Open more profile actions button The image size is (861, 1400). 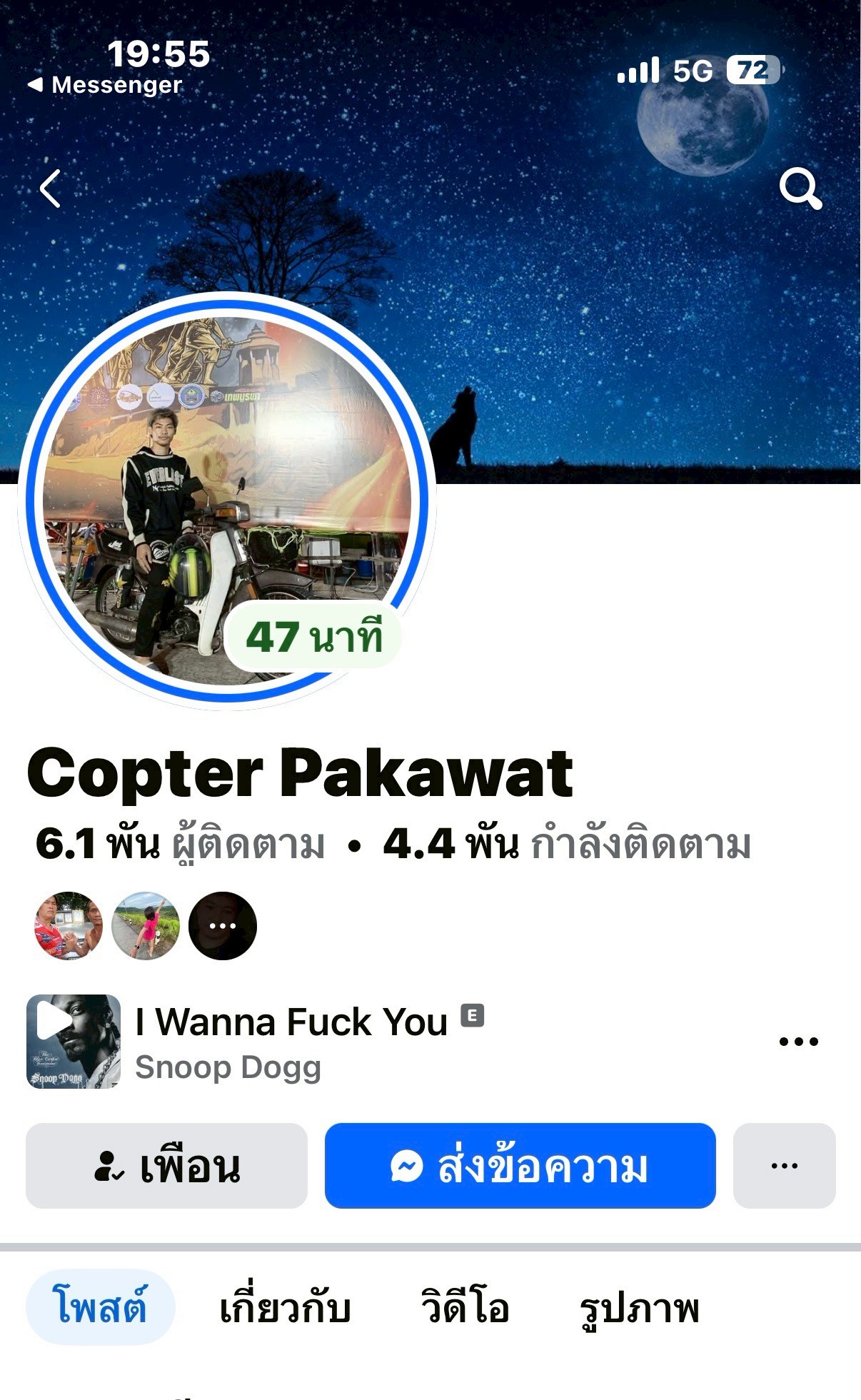[784, 1166]
